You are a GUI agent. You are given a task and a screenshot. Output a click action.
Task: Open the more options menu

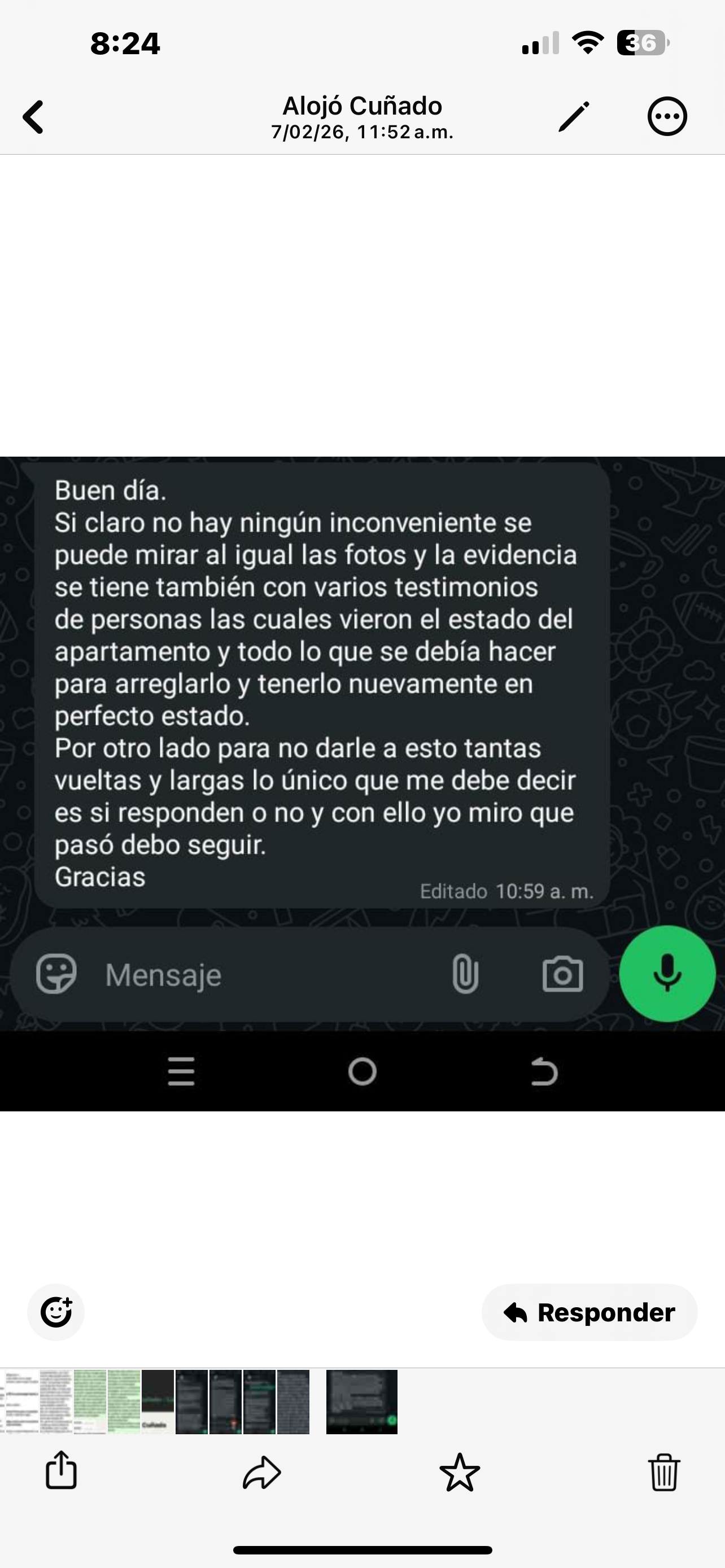pyautogui.click(x=667, y=116)
